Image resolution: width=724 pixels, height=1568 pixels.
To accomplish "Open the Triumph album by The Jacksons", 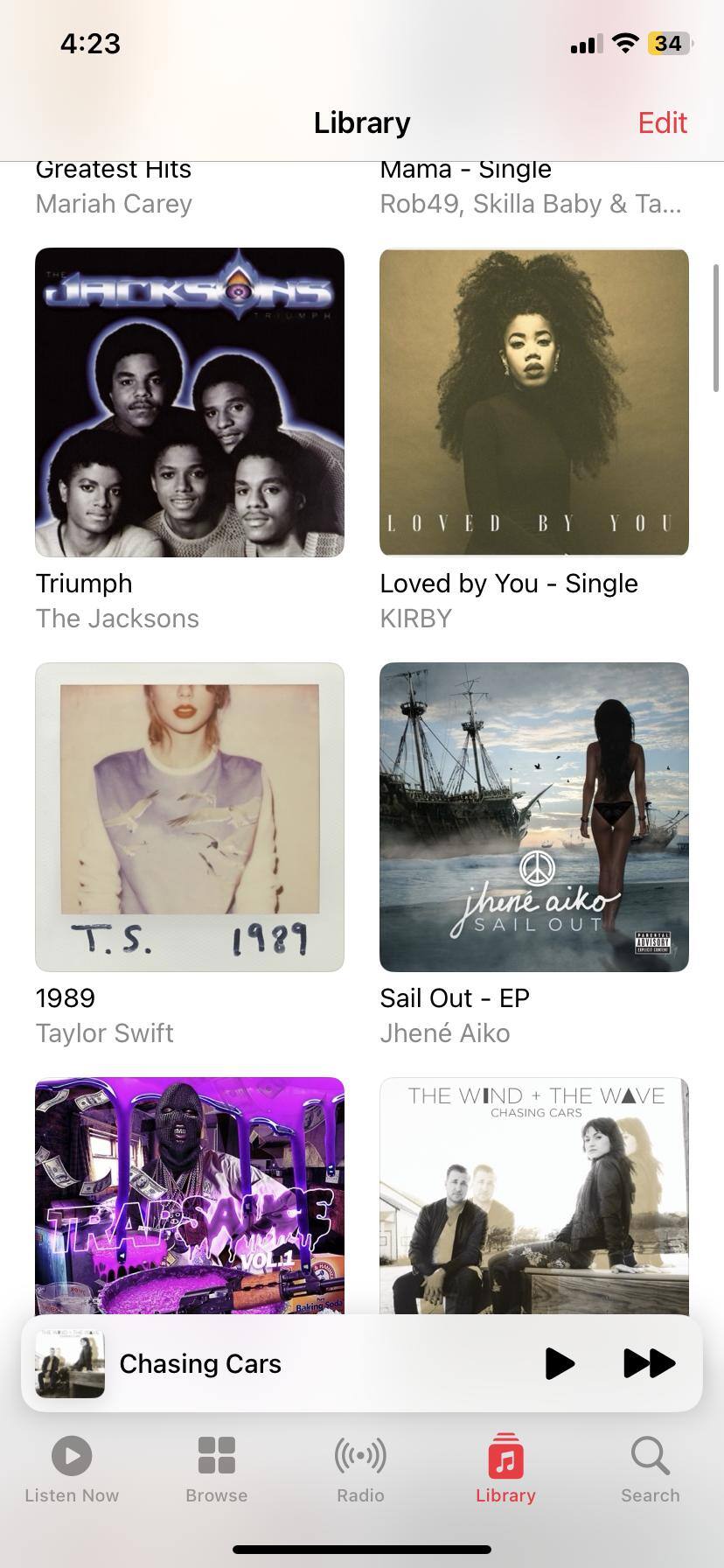I will click(190, 402).
